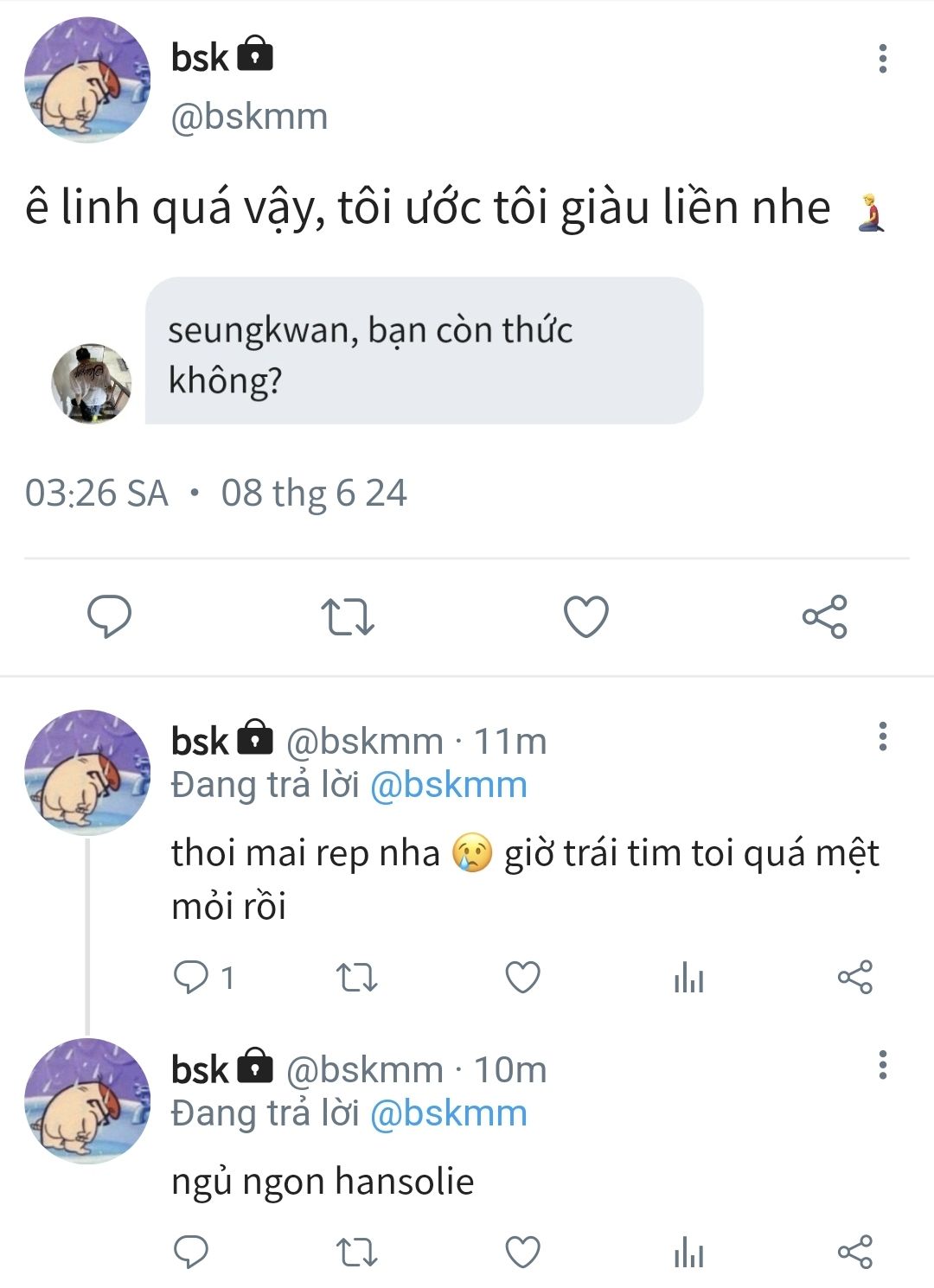Open overflow menu on the 11m reply

(x=882, y=736)
